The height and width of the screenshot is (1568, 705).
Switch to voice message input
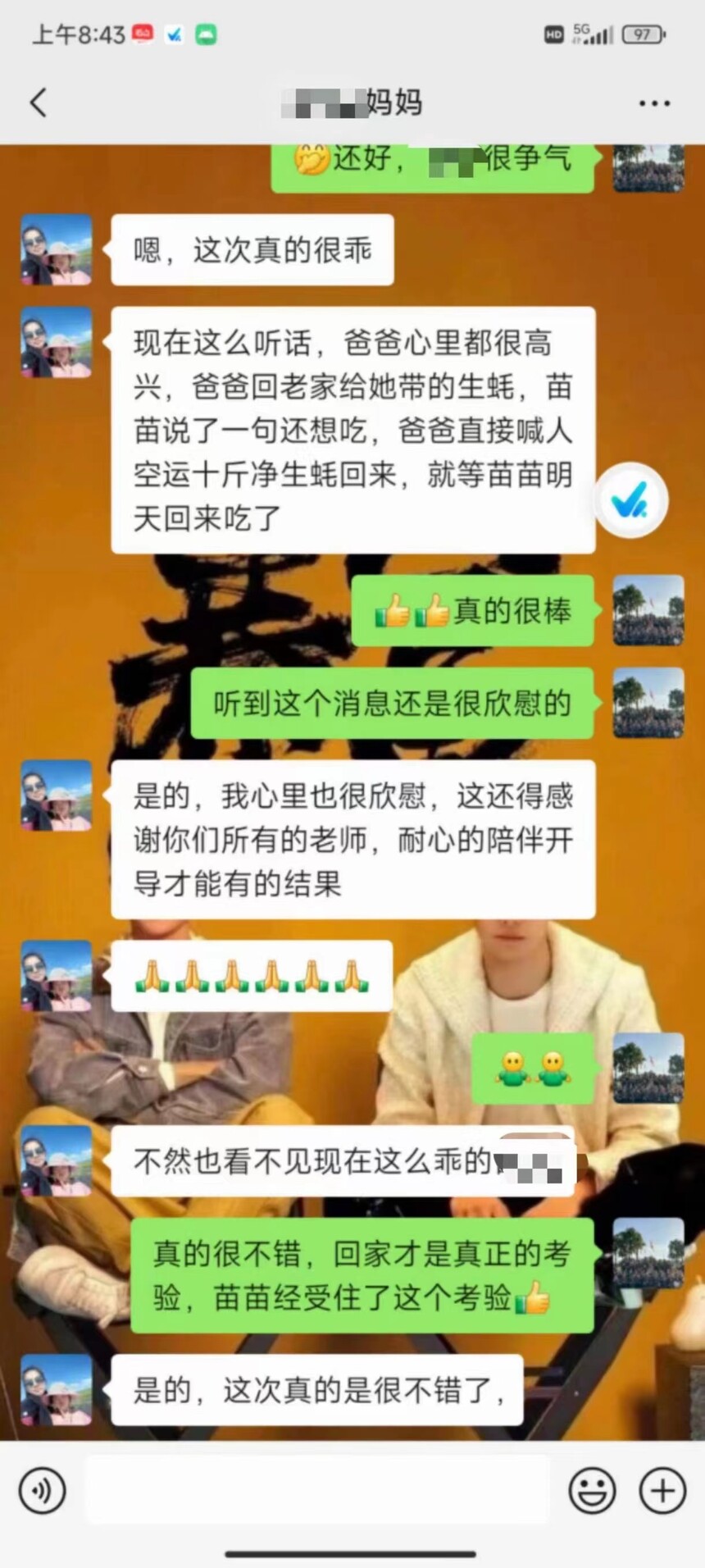pos(42,1490)
